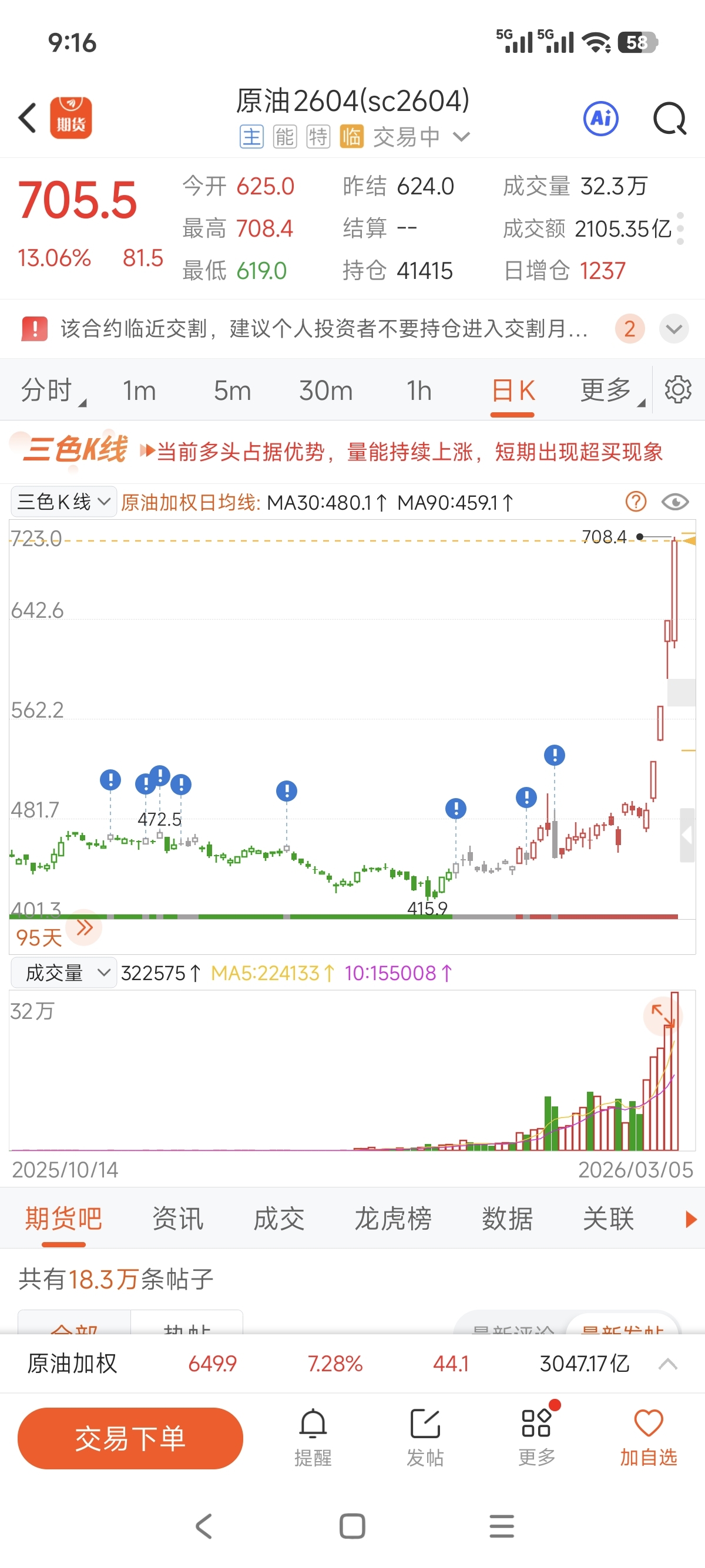This screenshot has height=1568, width=705.
Task: Open the 三色K线 indicator dropdown
Action: tap(63, 502)
